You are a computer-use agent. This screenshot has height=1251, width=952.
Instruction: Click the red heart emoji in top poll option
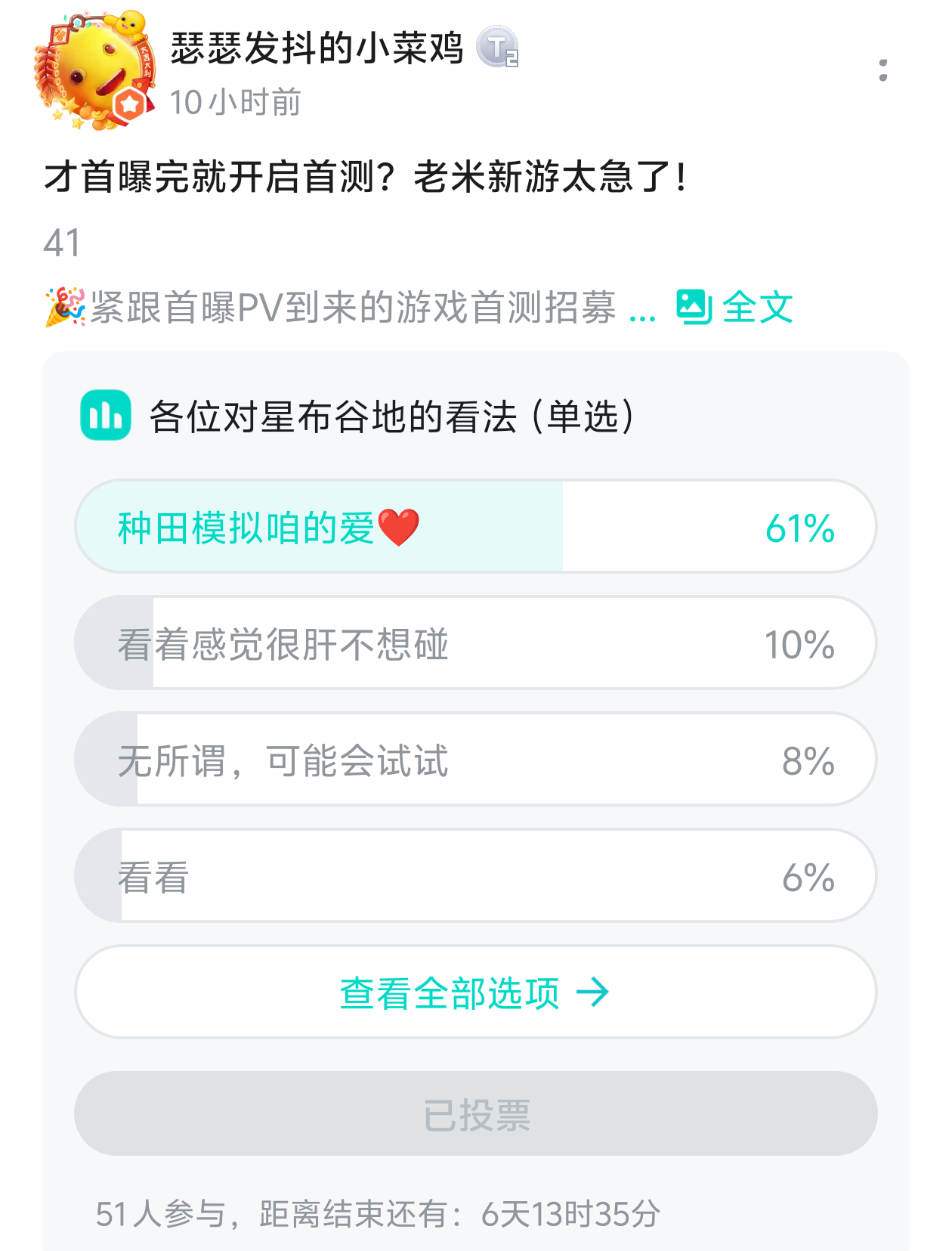coord(400,528)
